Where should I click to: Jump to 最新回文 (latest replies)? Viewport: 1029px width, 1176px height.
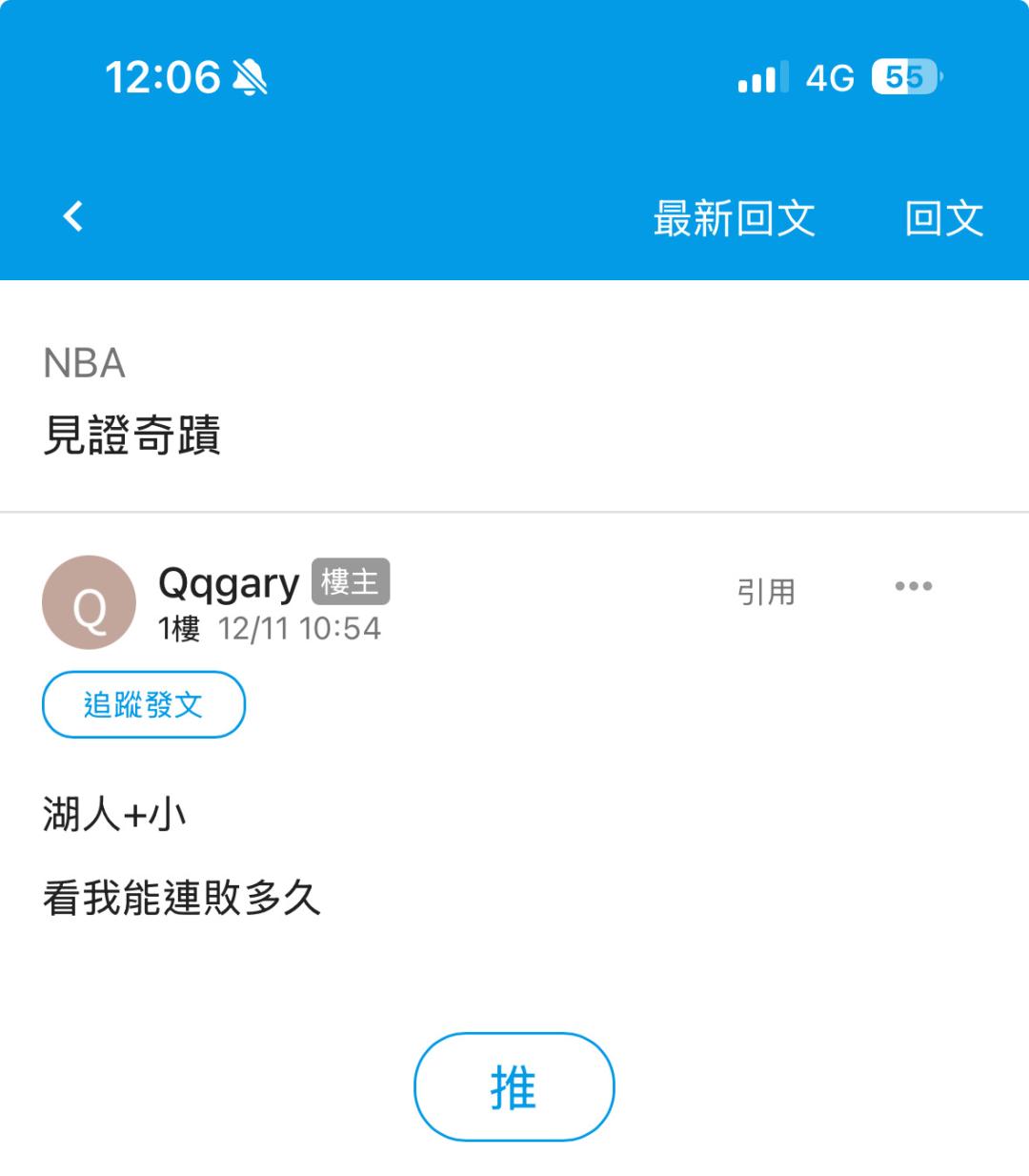tap(734, 218)
